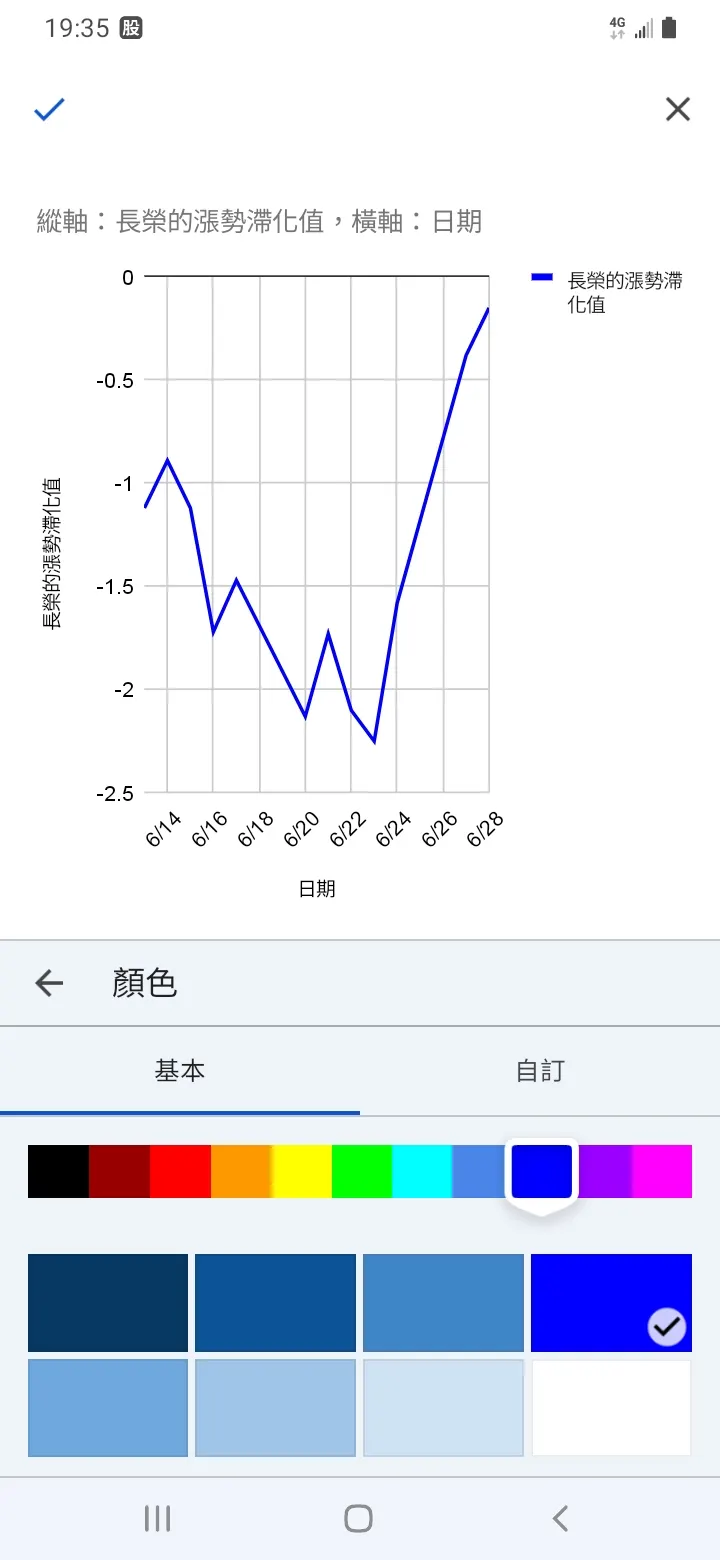Viewport: 720px width, 1560px height.
Task: Apply the palest blue shade
Action: [443, 1408]
